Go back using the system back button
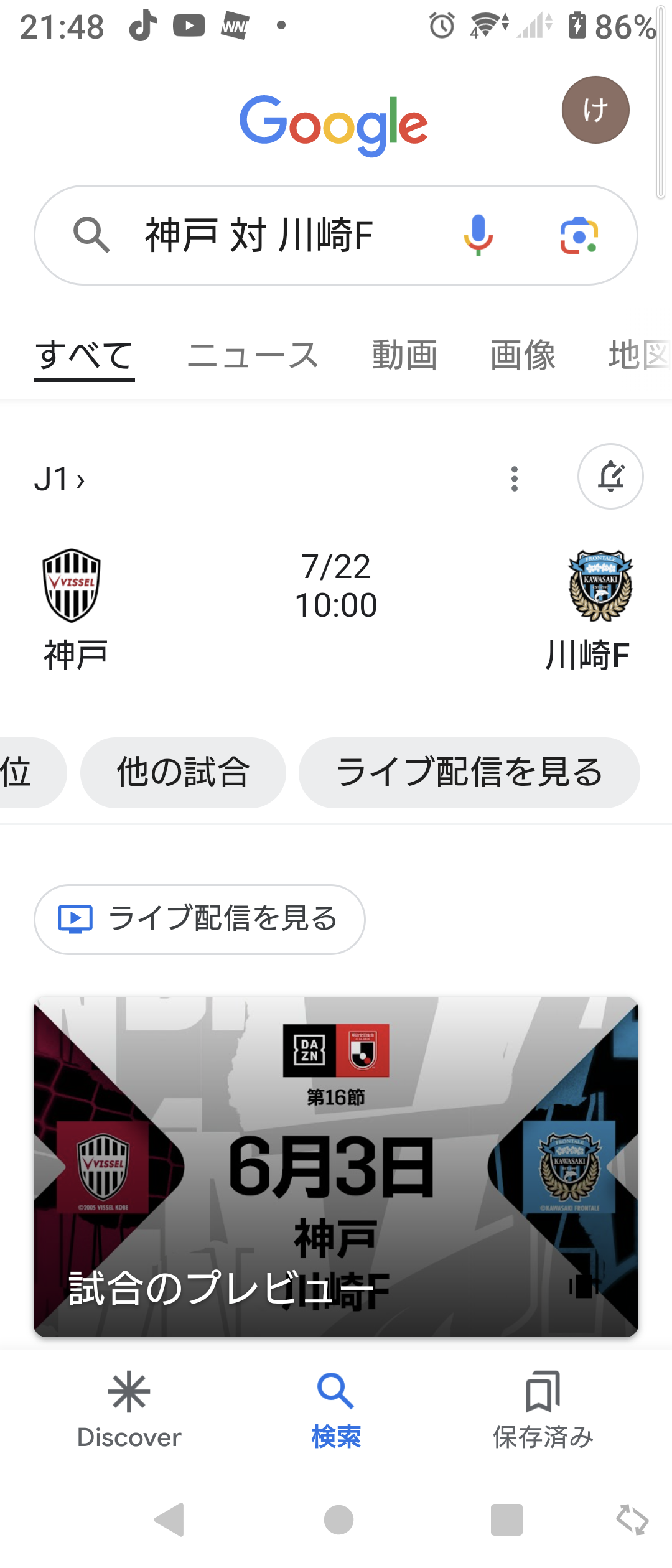672x1568 pixels. (169, 1519)
